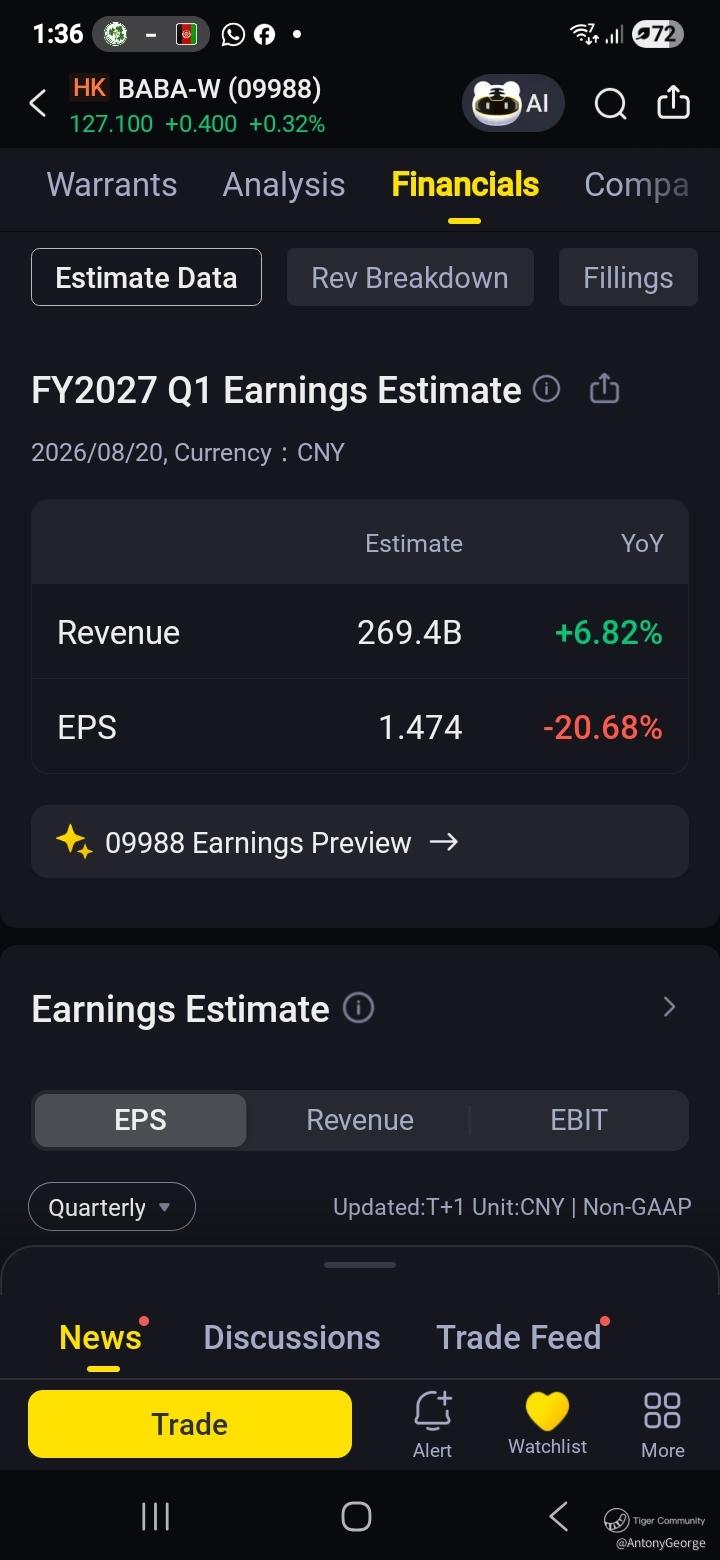Open the Trade Feed tab
This screenshot has height=1560, width=720.
coord(519,1337)
